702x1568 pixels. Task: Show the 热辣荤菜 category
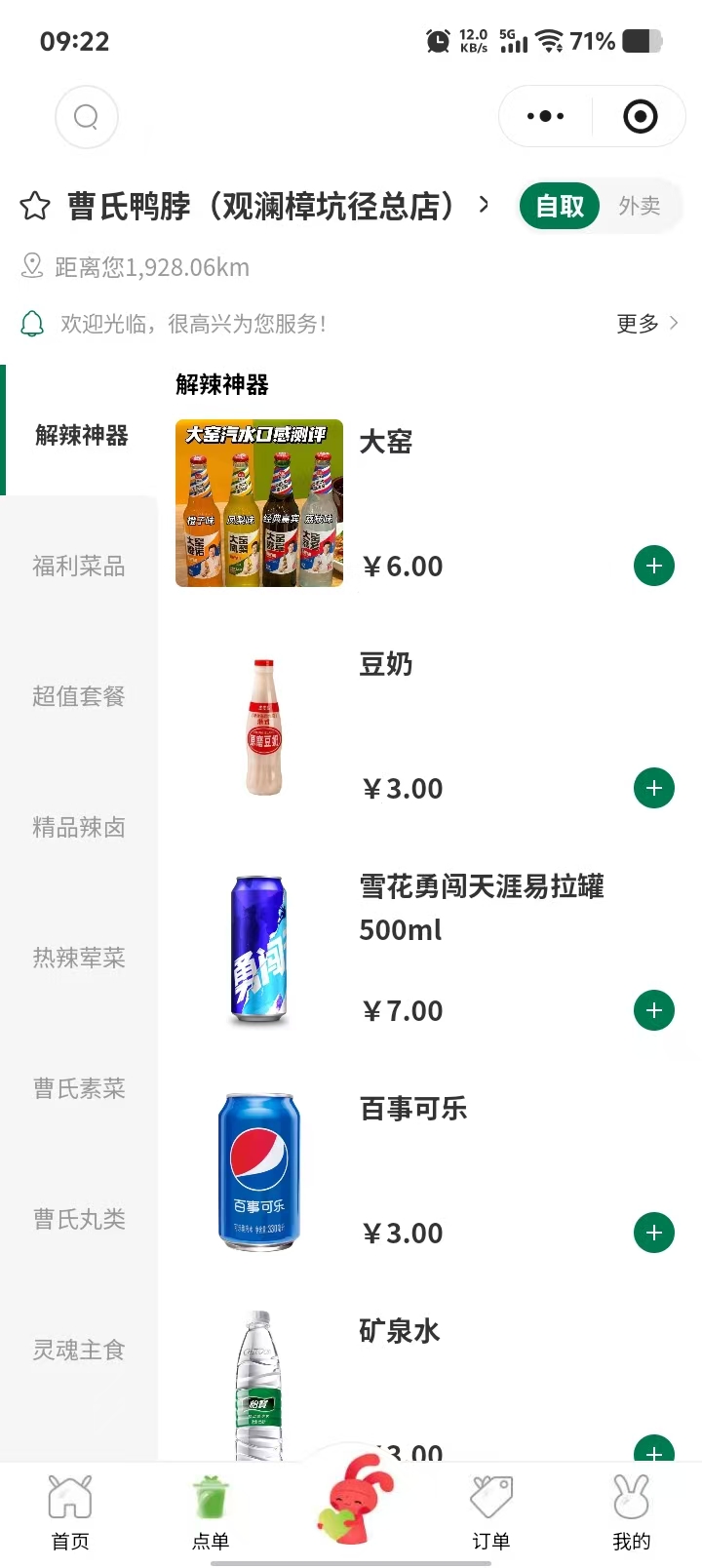tap(79, 958)
